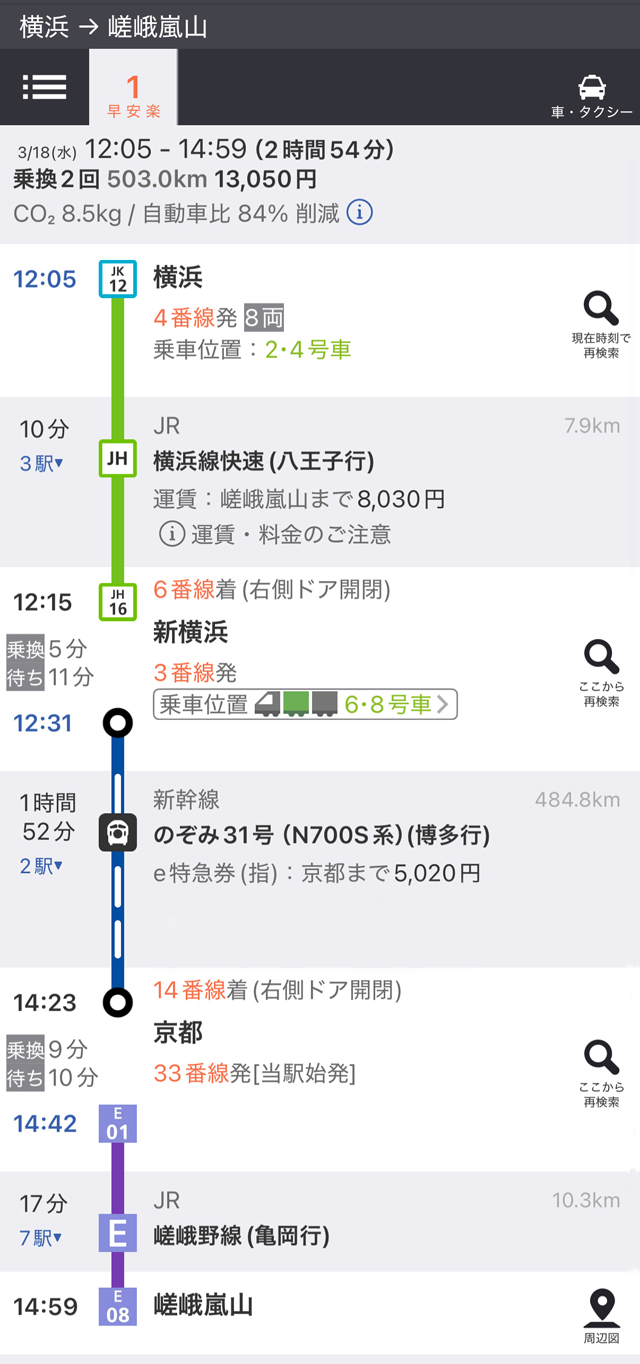
Task: Expand the 2駅 stops on のぞみ31号
Action: point(42,866)
